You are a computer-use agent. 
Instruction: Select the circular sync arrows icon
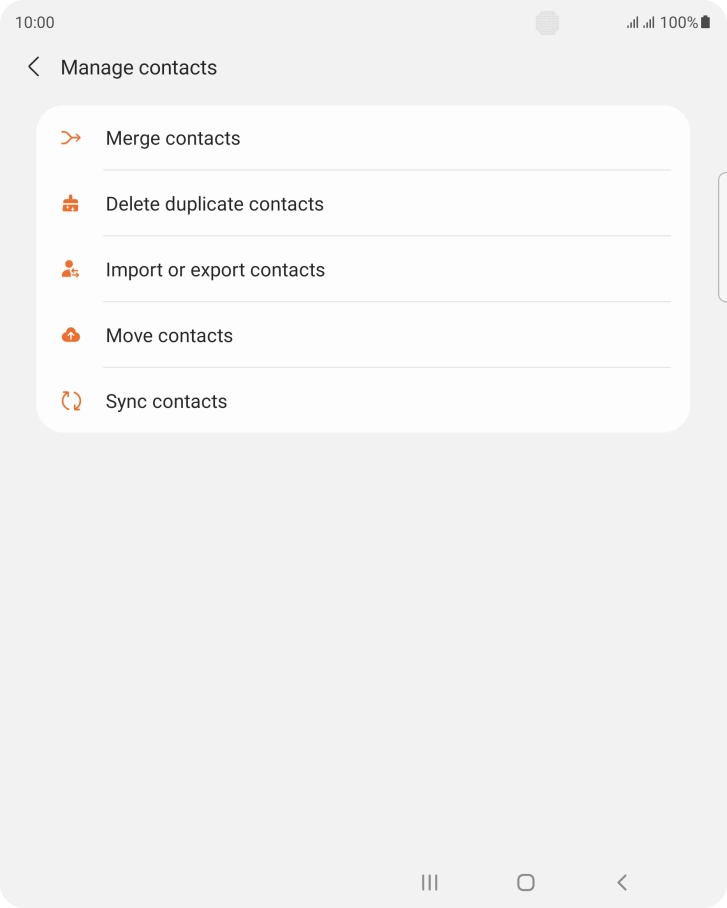[70, 400]
